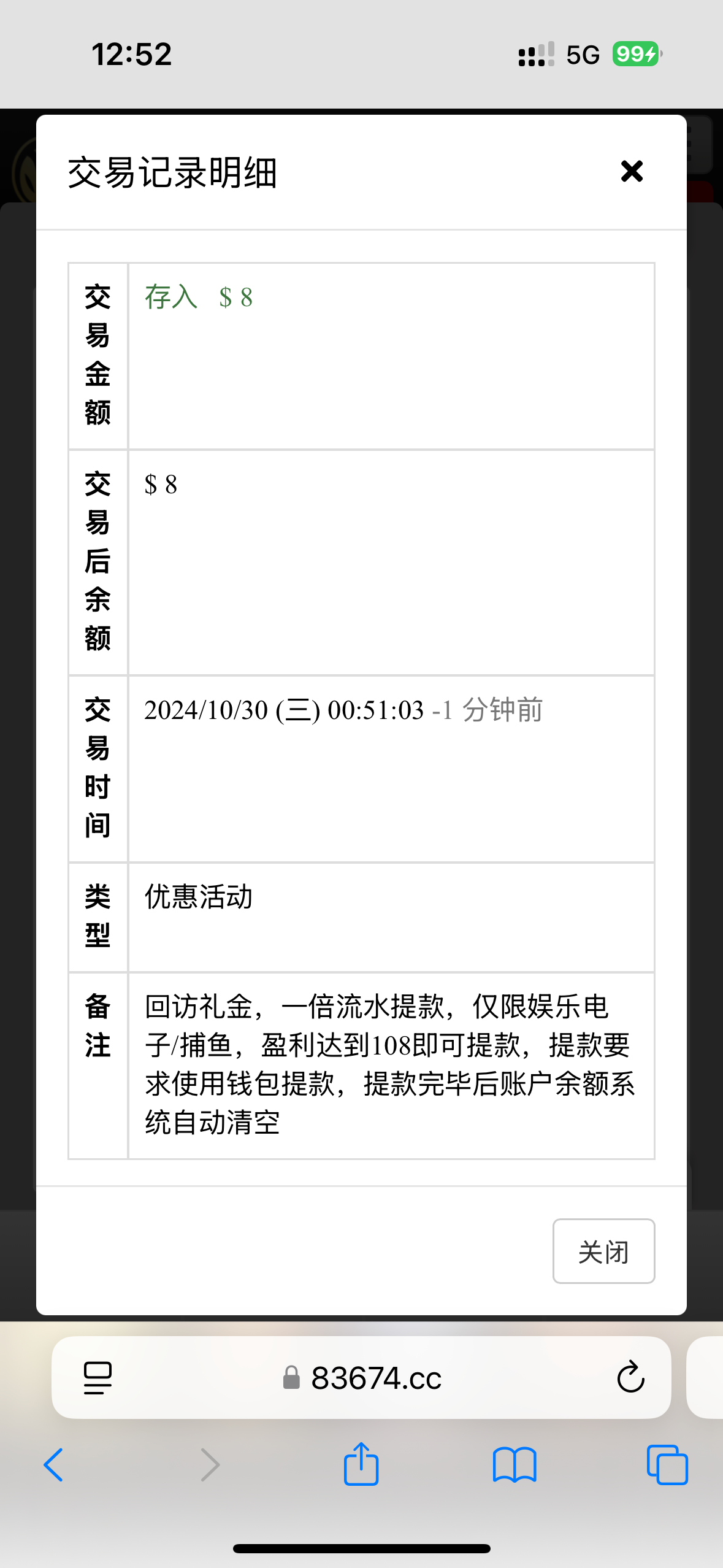Tap the 关闭 button
The image size is (723, 1568).
click(x=603, y=1251)
